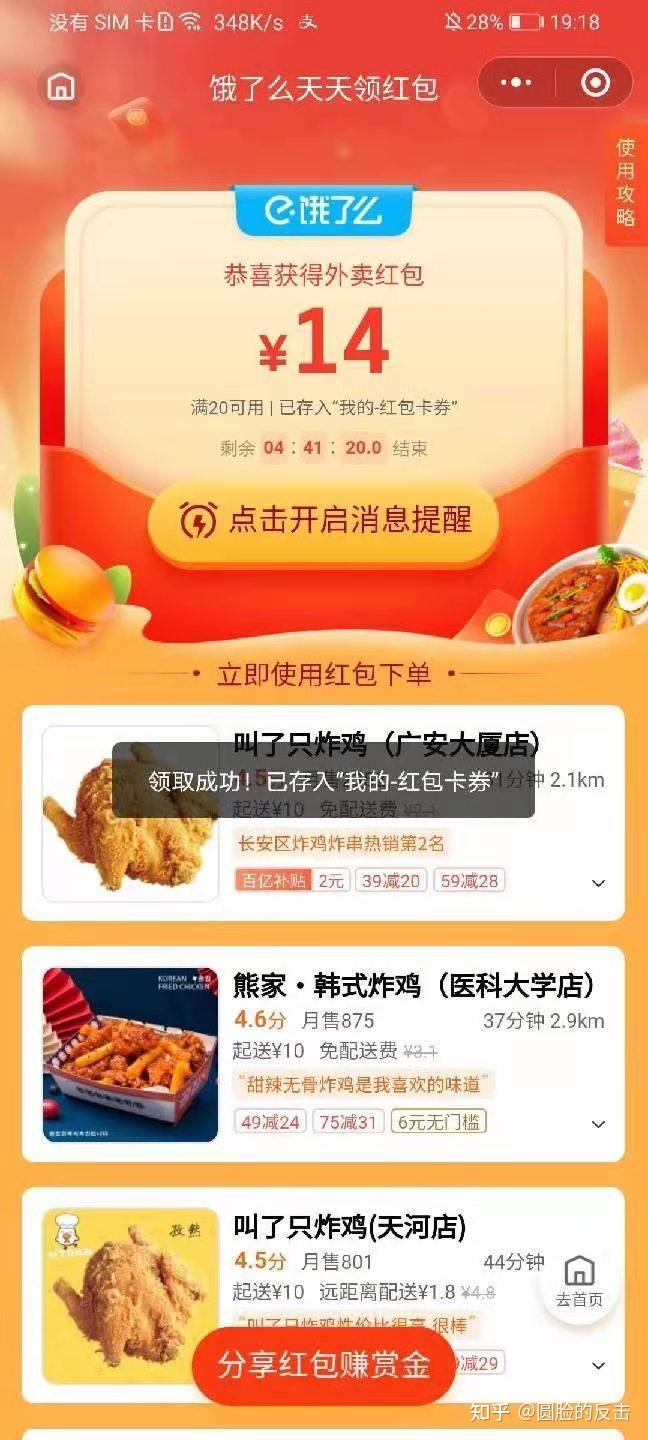Viewport: 648px width, 1440px height.
Task: Close the mini program with the circle button
Action: pos(595,83)
